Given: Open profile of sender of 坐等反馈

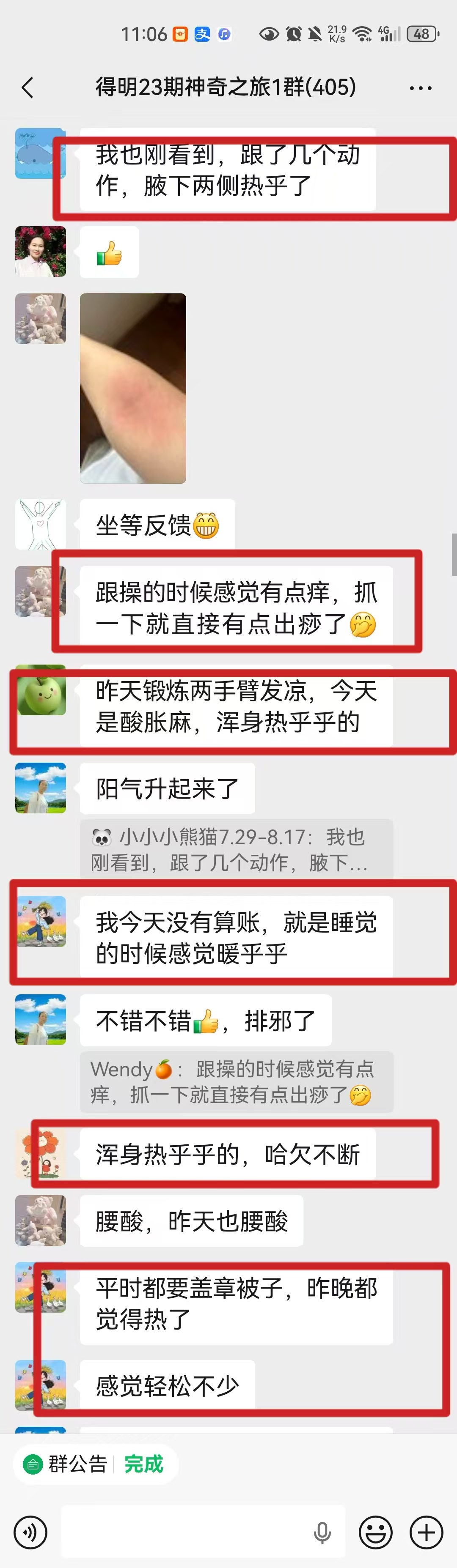Looking at the screenshot, I should [41, 524].
